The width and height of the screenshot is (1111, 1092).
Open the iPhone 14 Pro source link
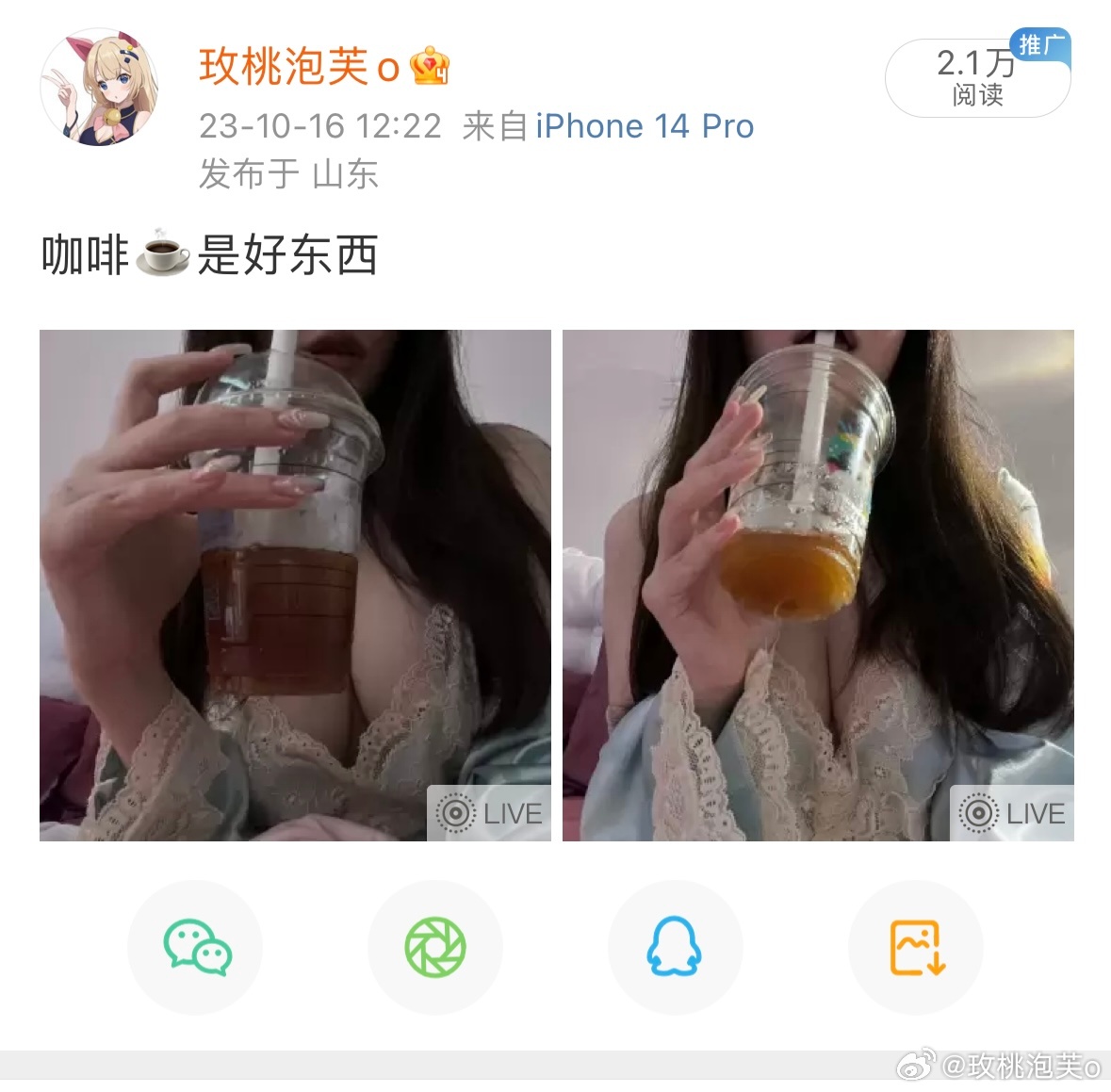coord(645,126)
